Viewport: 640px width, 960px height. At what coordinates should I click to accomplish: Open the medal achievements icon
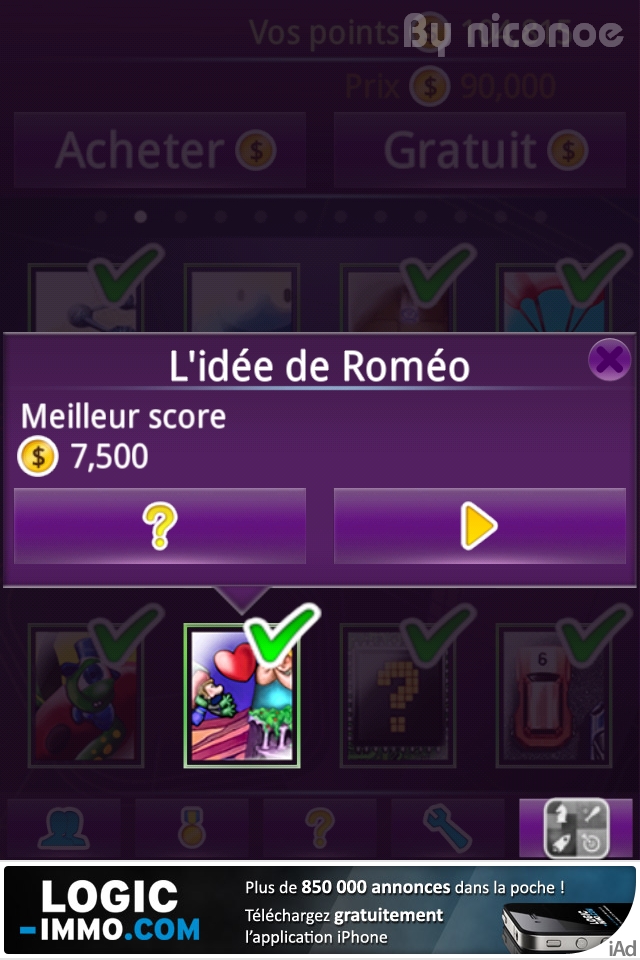coord(192,828)
